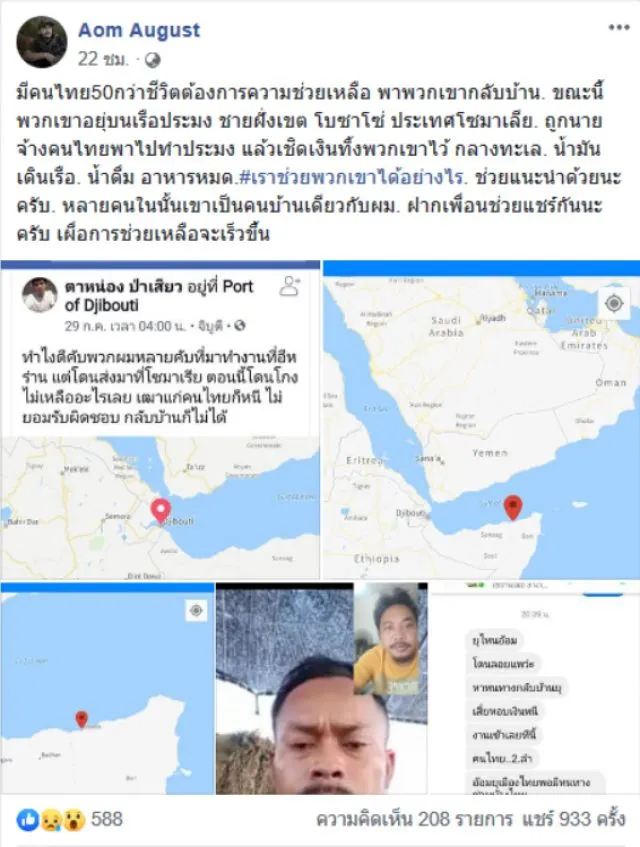Open the post's three-dot options menu

pos(619,27)
